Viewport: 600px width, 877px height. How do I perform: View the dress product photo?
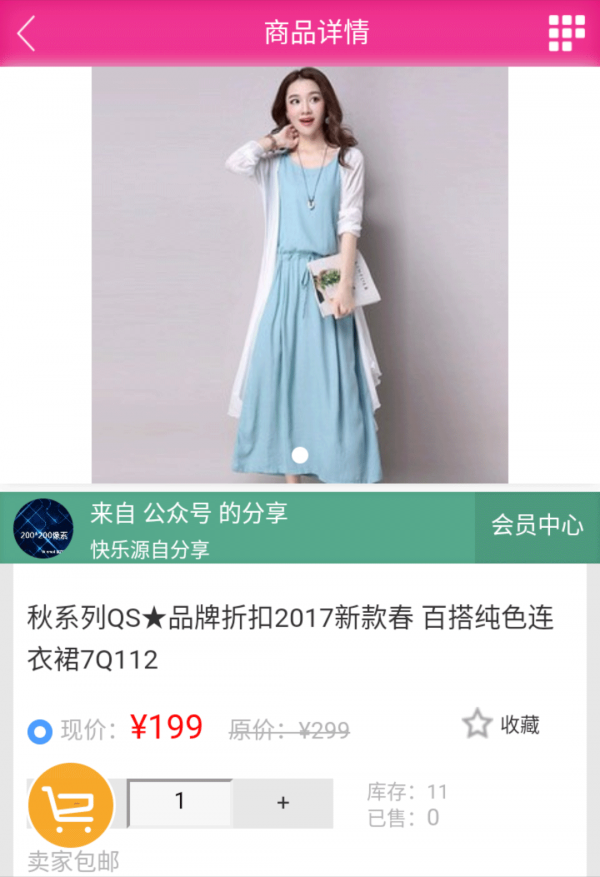point(300,275)
